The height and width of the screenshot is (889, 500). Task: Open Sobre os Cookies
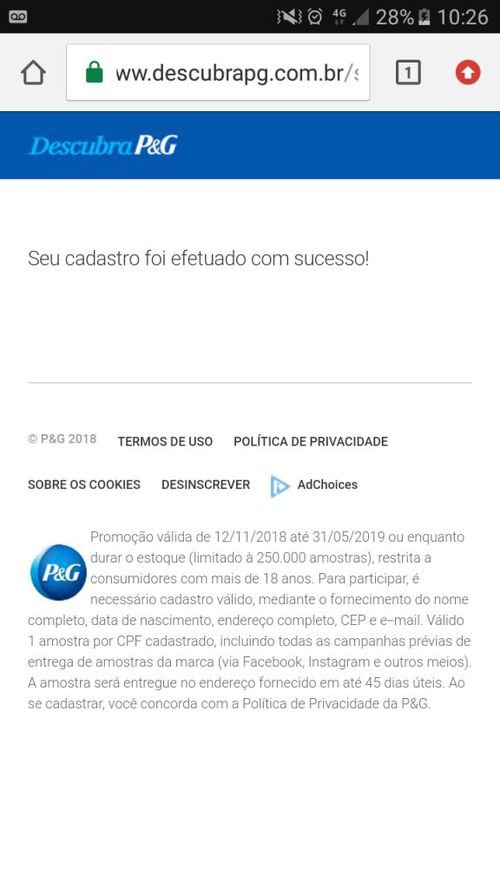point(84,485)
